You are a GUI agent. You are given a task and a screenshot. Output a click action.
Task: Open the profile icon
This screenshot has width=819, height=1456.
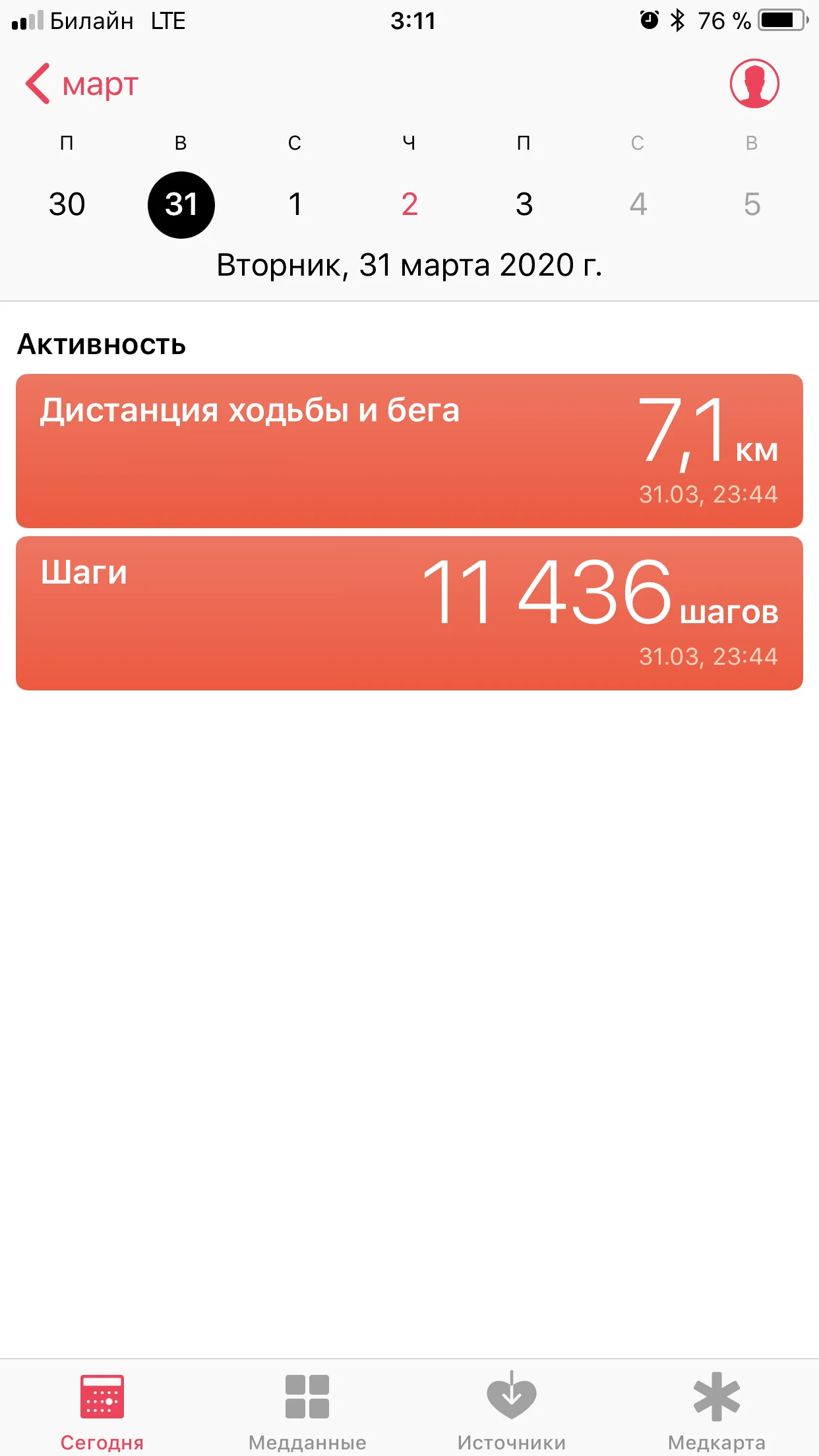pos(754,84)
